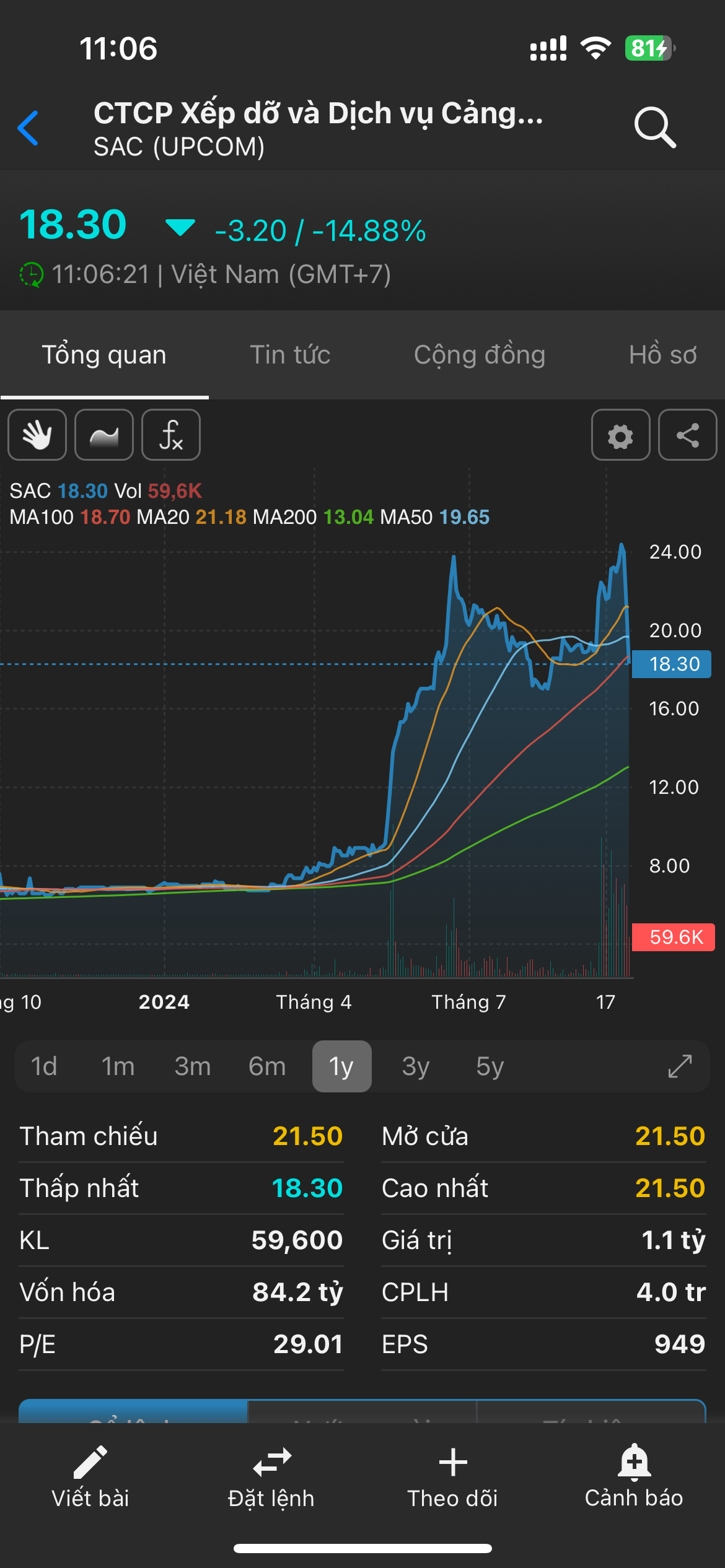Change the chart type
This screenshot has height=1568, width=725.
click(x=104, y=435)
